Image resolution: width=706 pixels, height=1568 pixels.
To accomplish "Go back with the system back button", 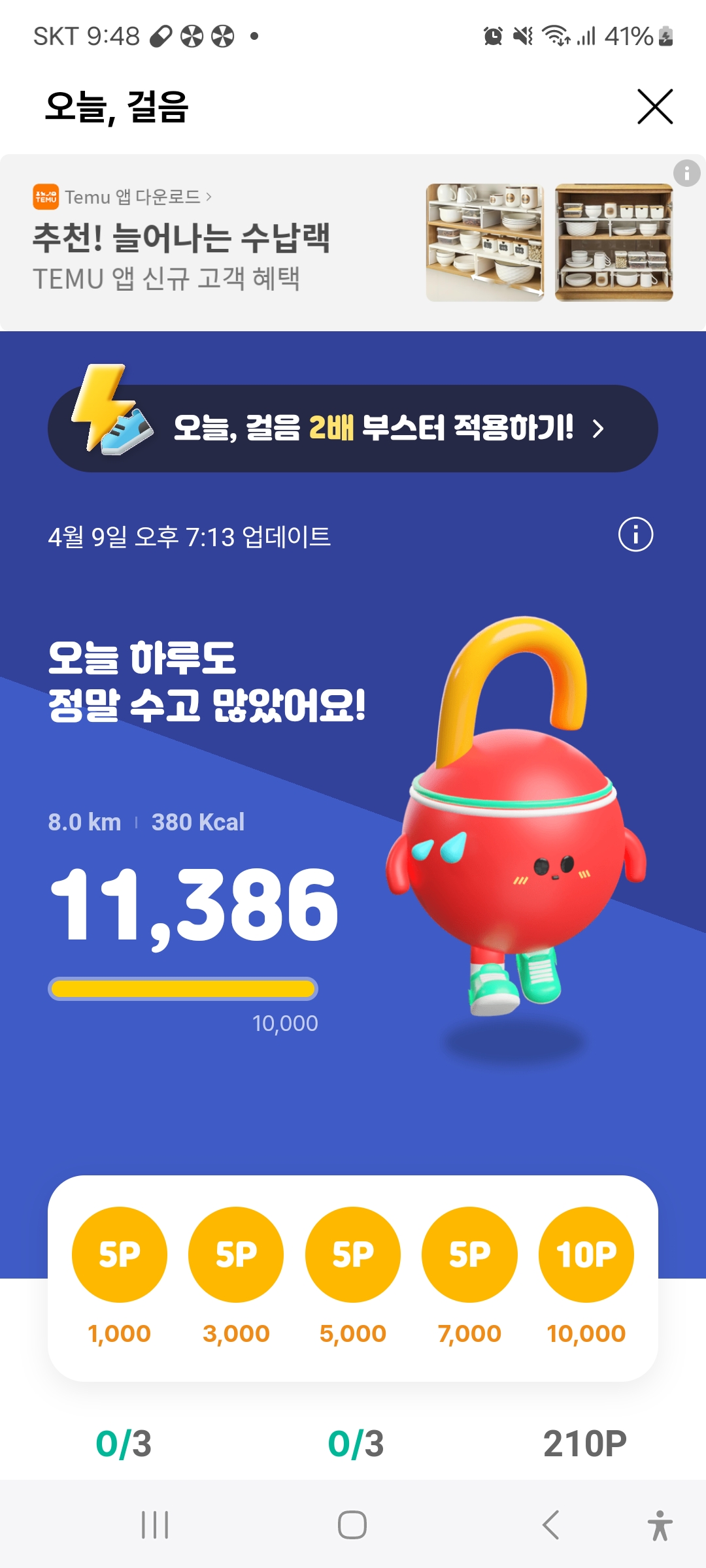I will pyautogui.click(x=550, y=1525).
